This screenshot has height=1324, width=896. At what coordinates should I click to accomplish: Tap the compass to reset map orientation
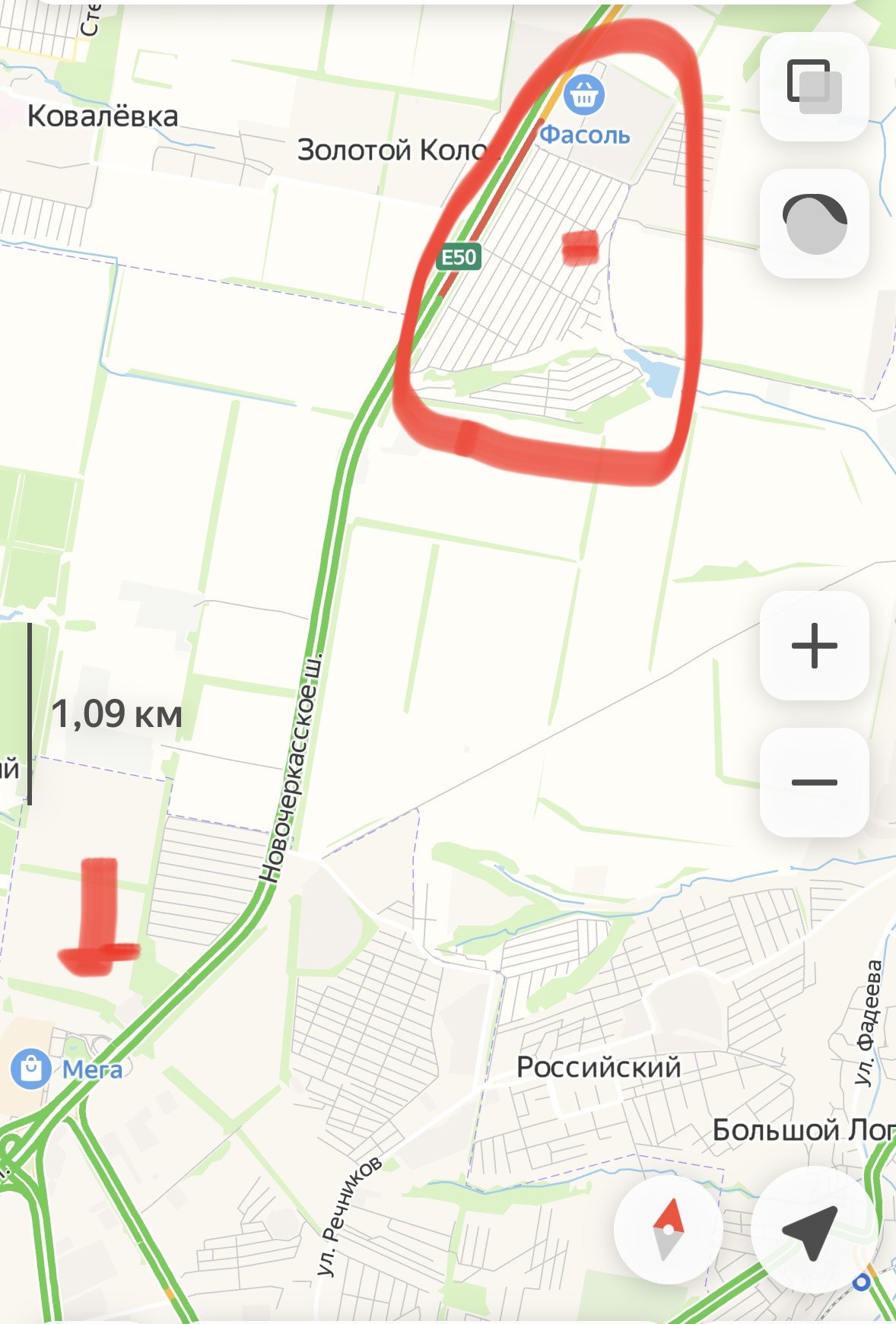tap(668, 1229)
